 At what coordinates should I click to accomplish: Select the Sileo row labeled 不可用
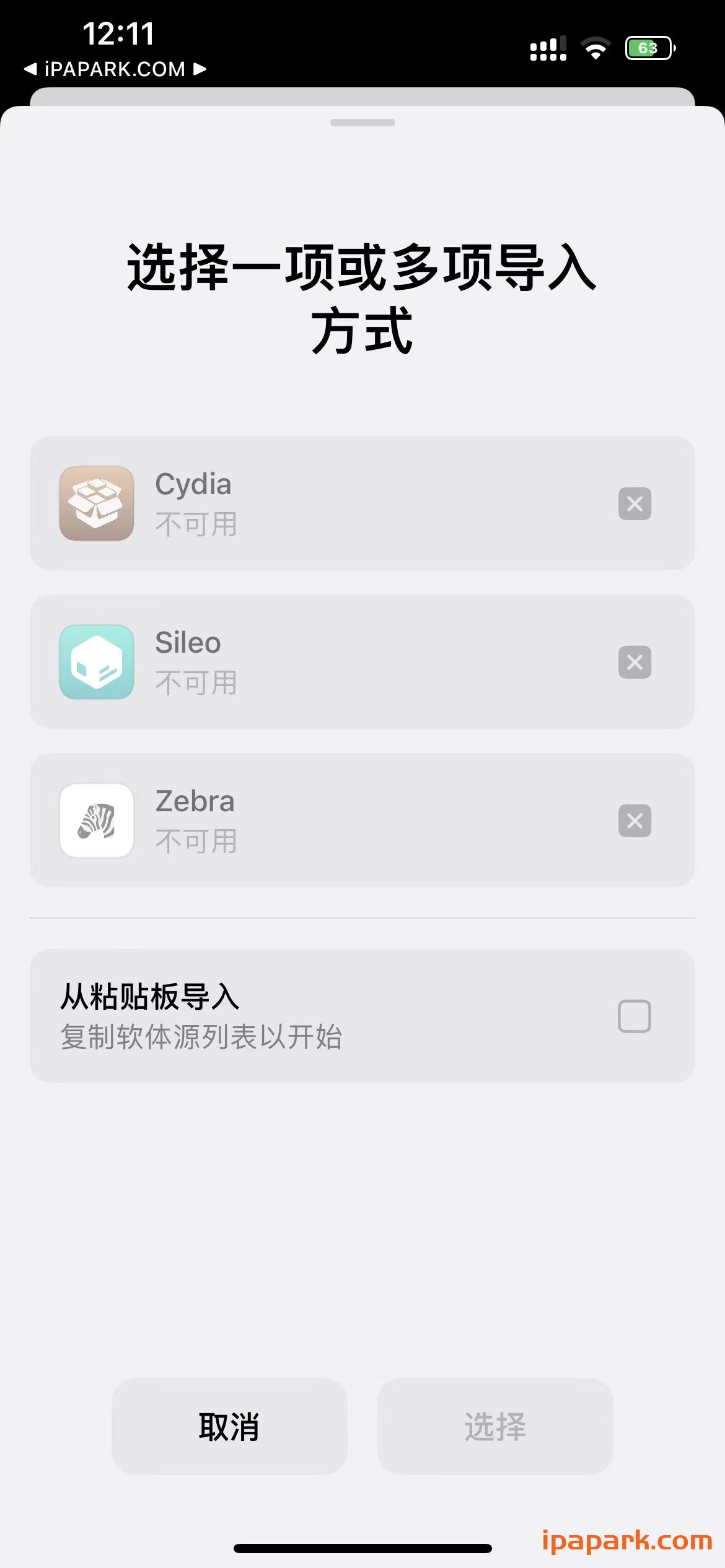point(362,662)
